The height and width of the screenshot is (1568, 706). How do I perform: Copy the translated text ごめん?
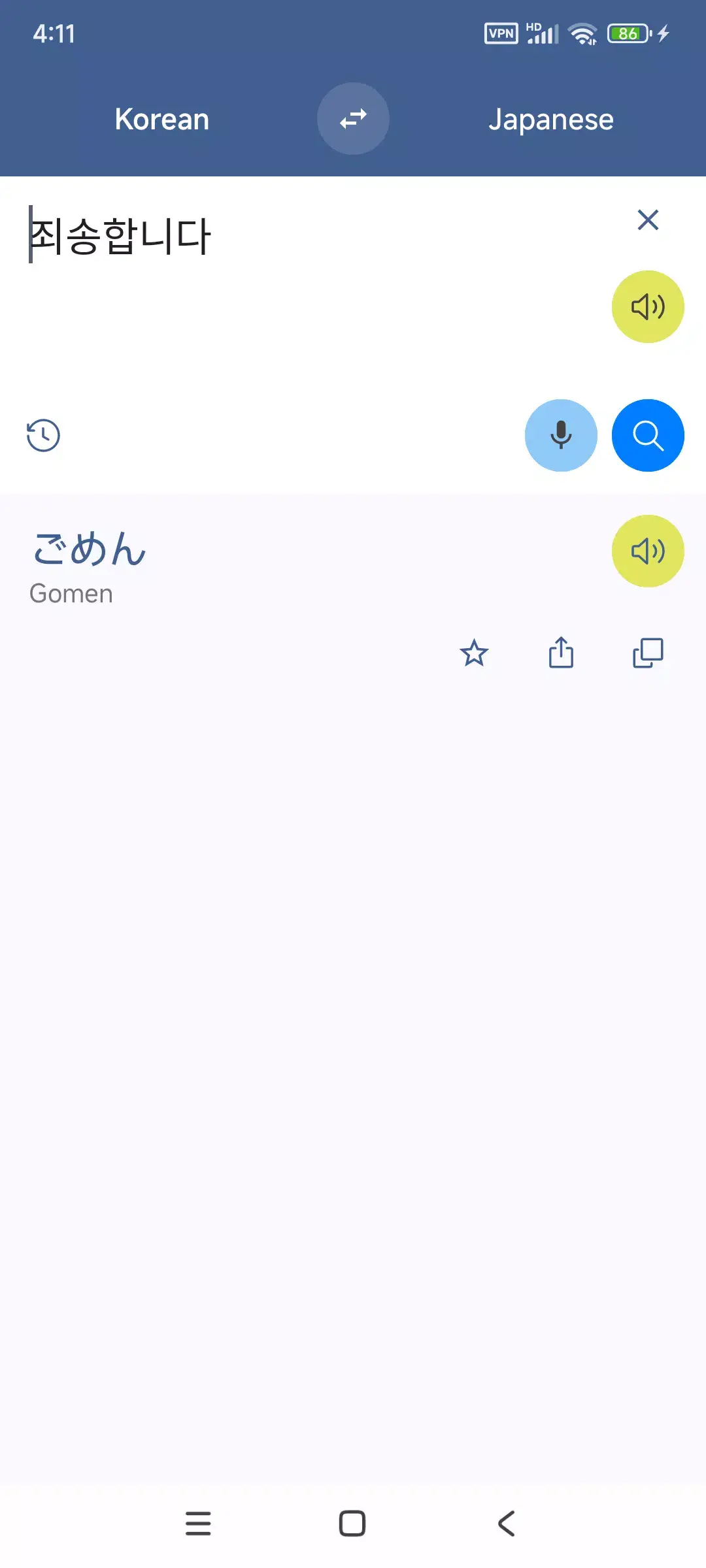tap(648, 654)
